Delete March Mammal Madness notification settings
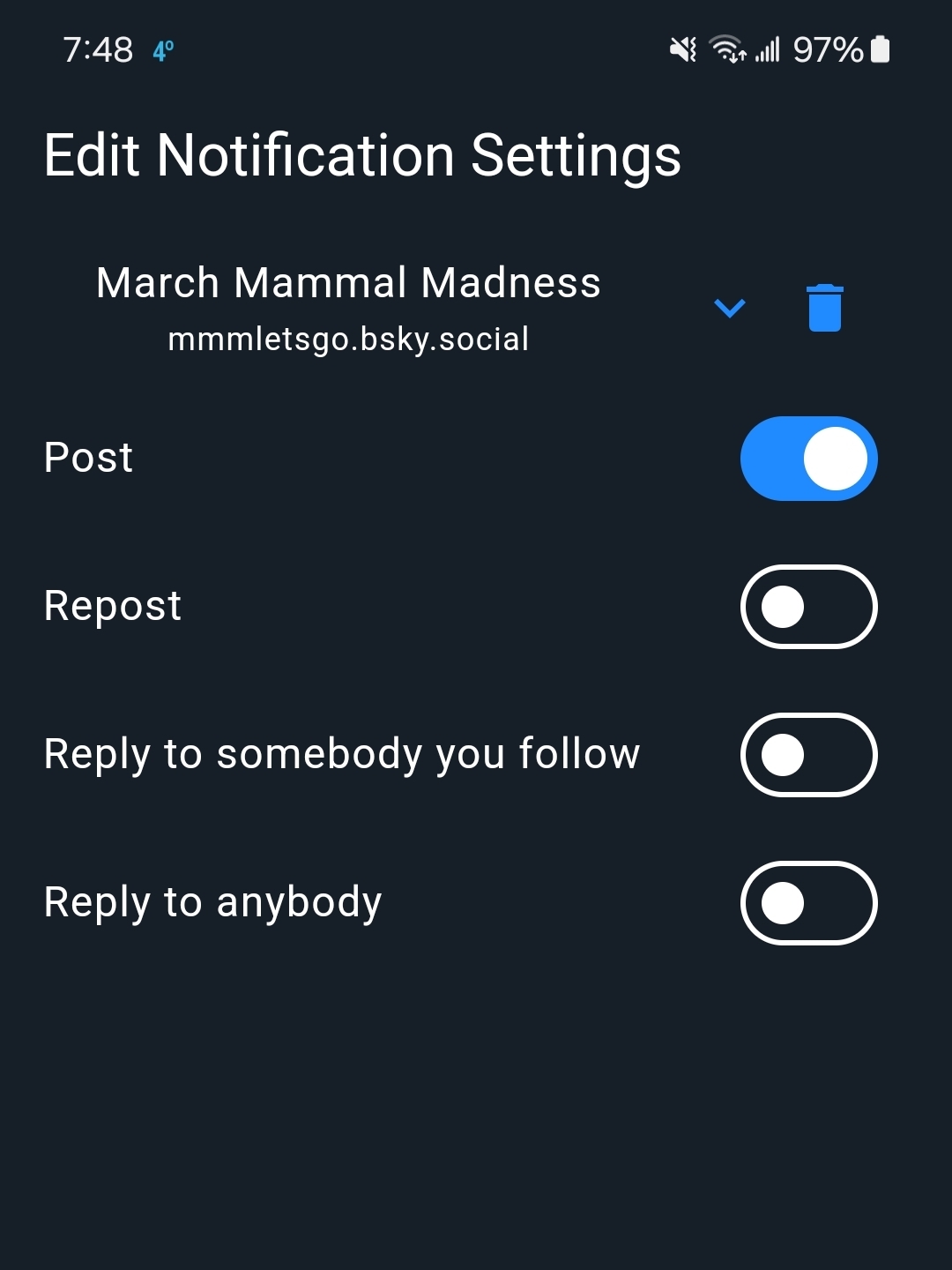 point(825,308)
